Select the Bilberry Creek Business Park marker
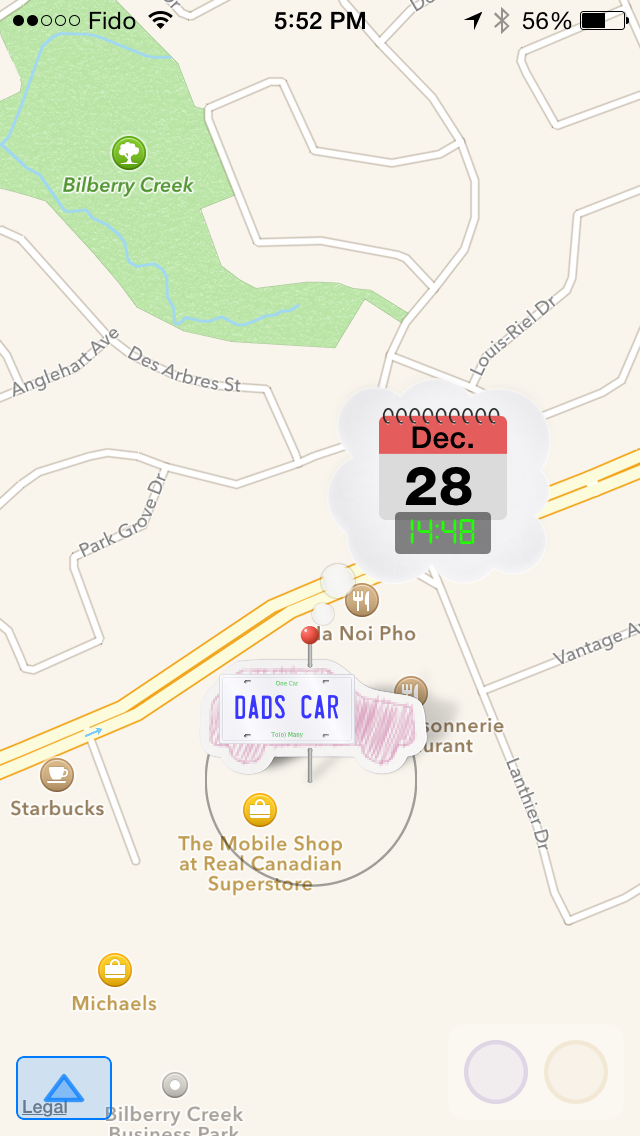The width and height of the screenshot is (640, 1136). coord(175,1084)
